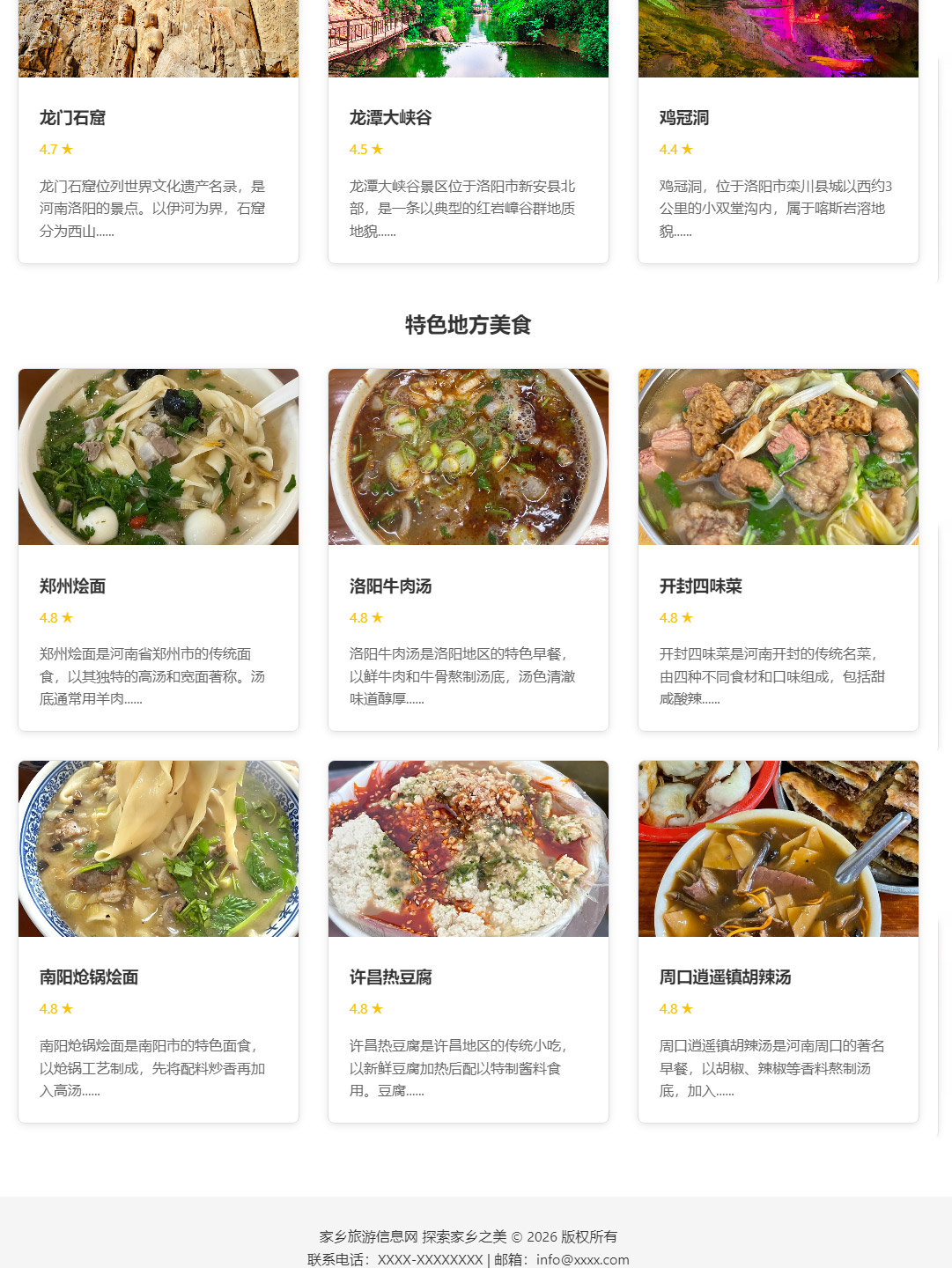Open the 南阳炝锅烩面 card
Image resolution: width=952 pixels, height=1268 pixels.
pyautogui.click(x=159, y=940)
